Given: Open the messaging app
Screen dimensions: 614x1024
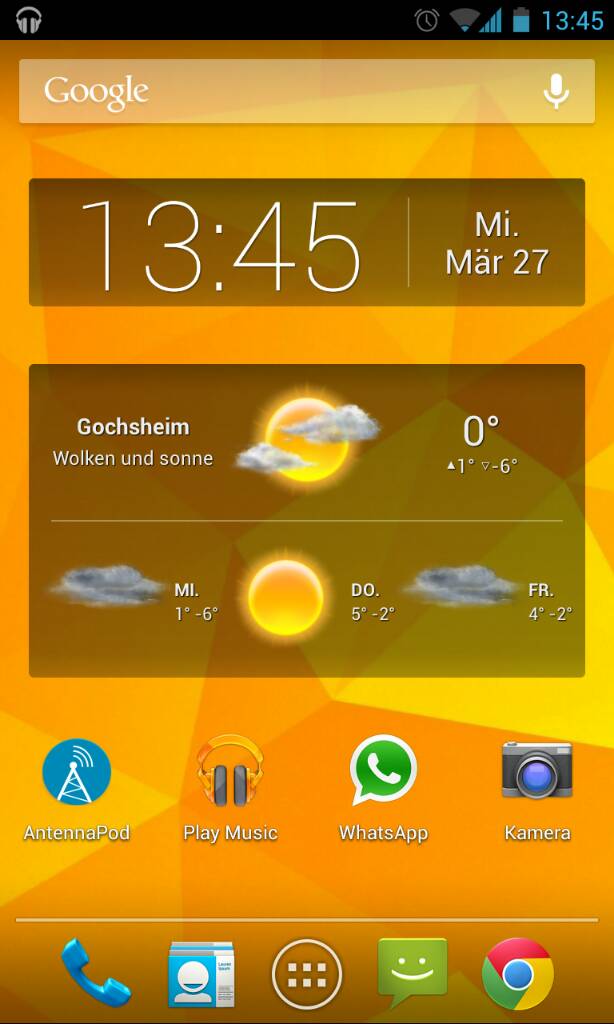Looking at the screenshot, I should 412,974.
